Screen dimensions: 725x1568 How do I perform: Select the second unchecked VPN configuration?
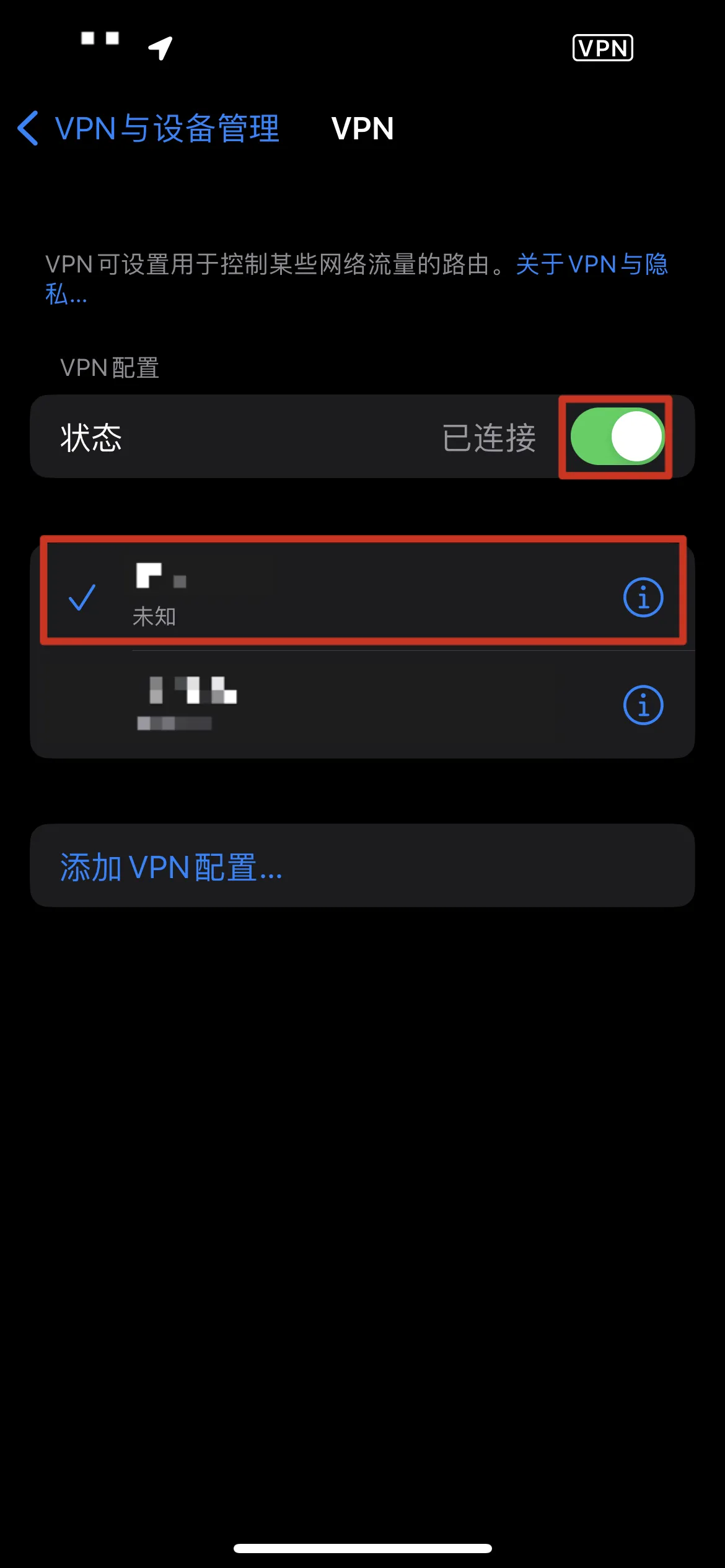click(x=310, y=705)
